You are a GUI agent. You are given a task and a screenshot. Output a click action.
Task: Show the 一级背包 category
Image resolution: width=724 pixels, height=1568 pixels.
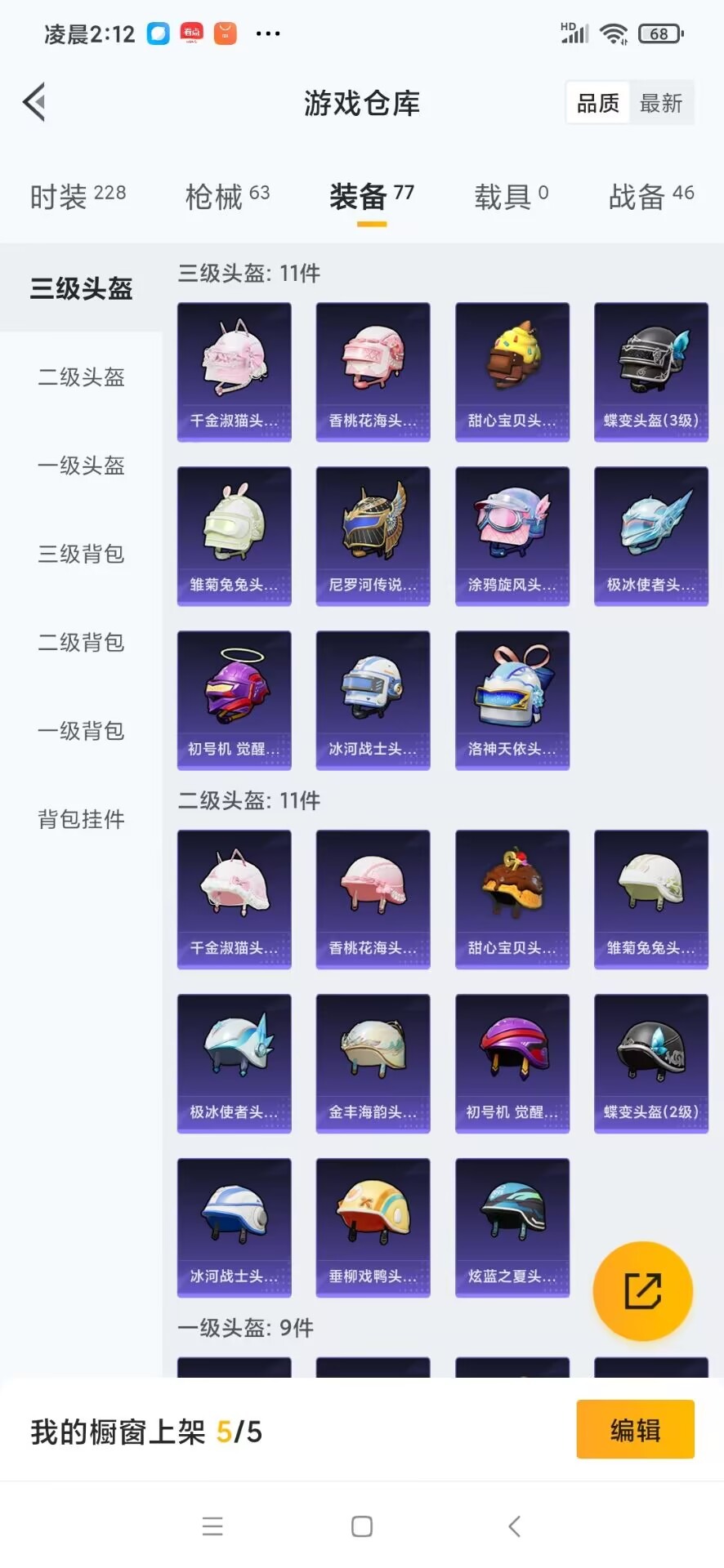[81, 731]
